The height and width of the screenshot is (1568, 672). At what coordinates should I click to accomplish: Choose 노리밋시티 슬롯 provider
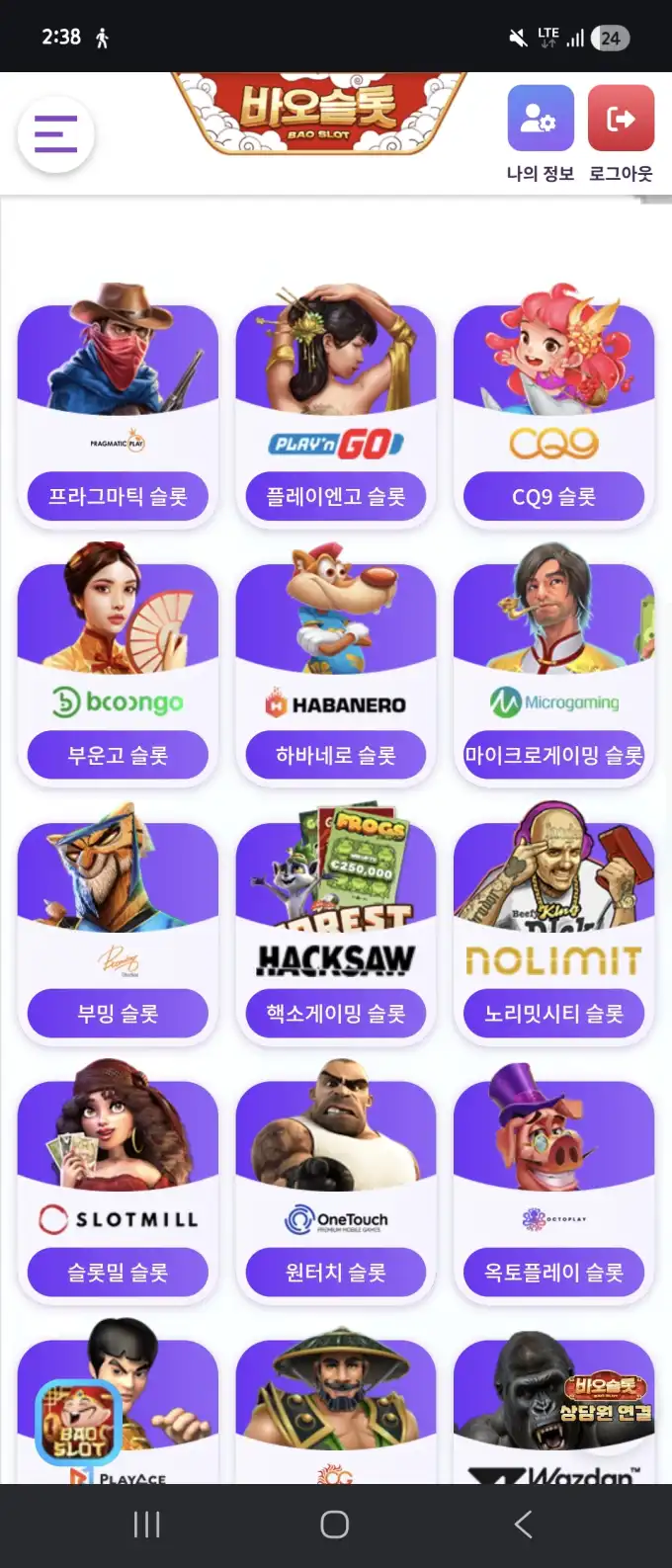pyautogui.click(x=553, y=1014)
